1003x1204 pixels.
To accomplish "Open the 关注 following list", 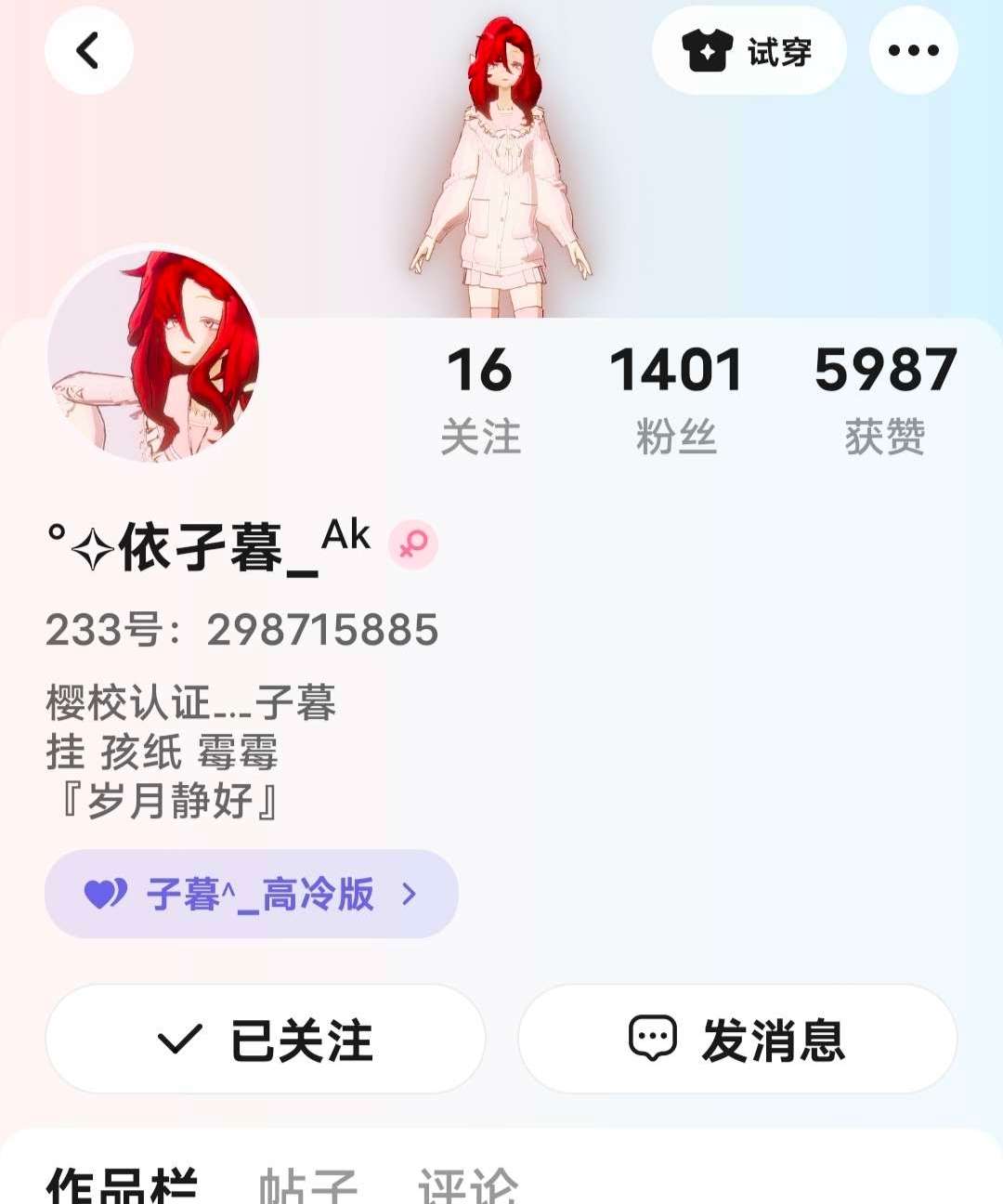I will [480, 399].
